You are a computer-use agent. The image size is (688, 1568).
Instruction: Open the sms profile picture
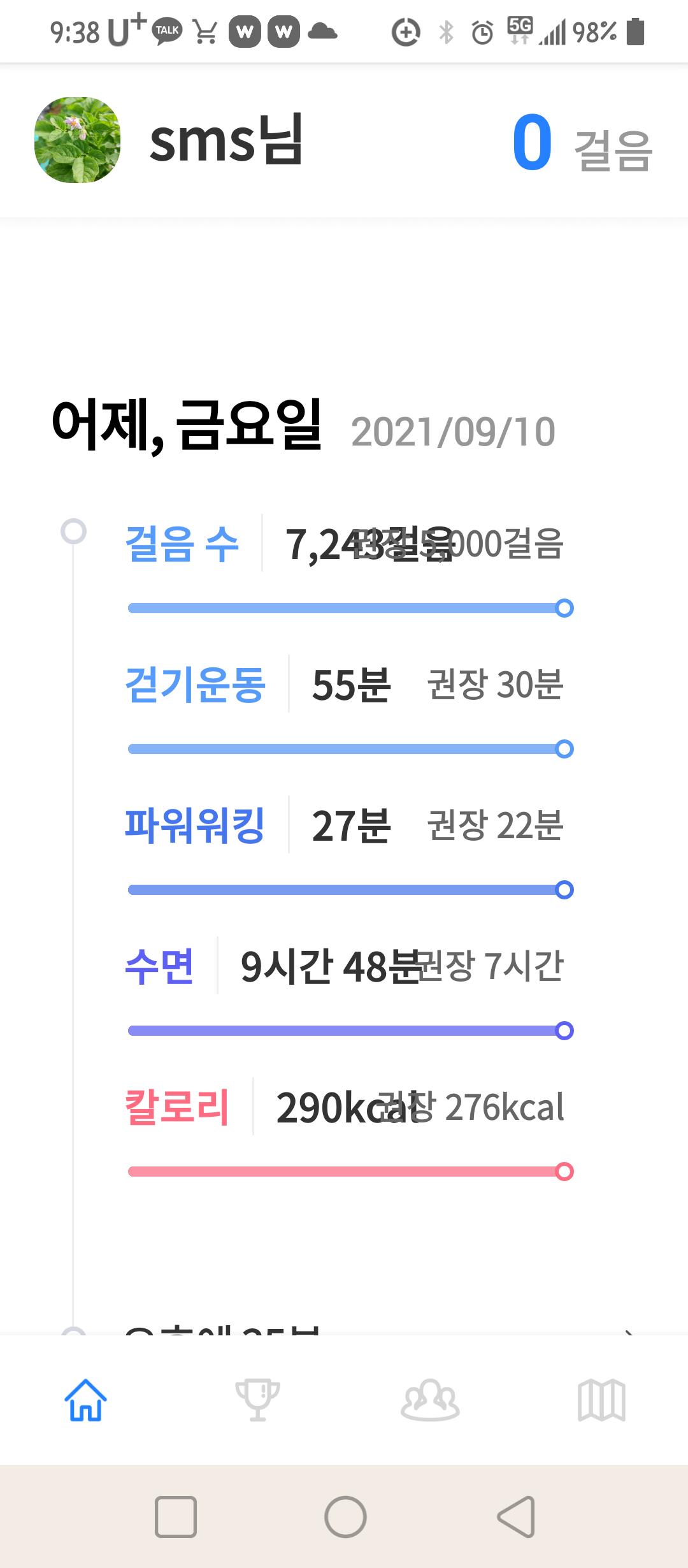77,140
